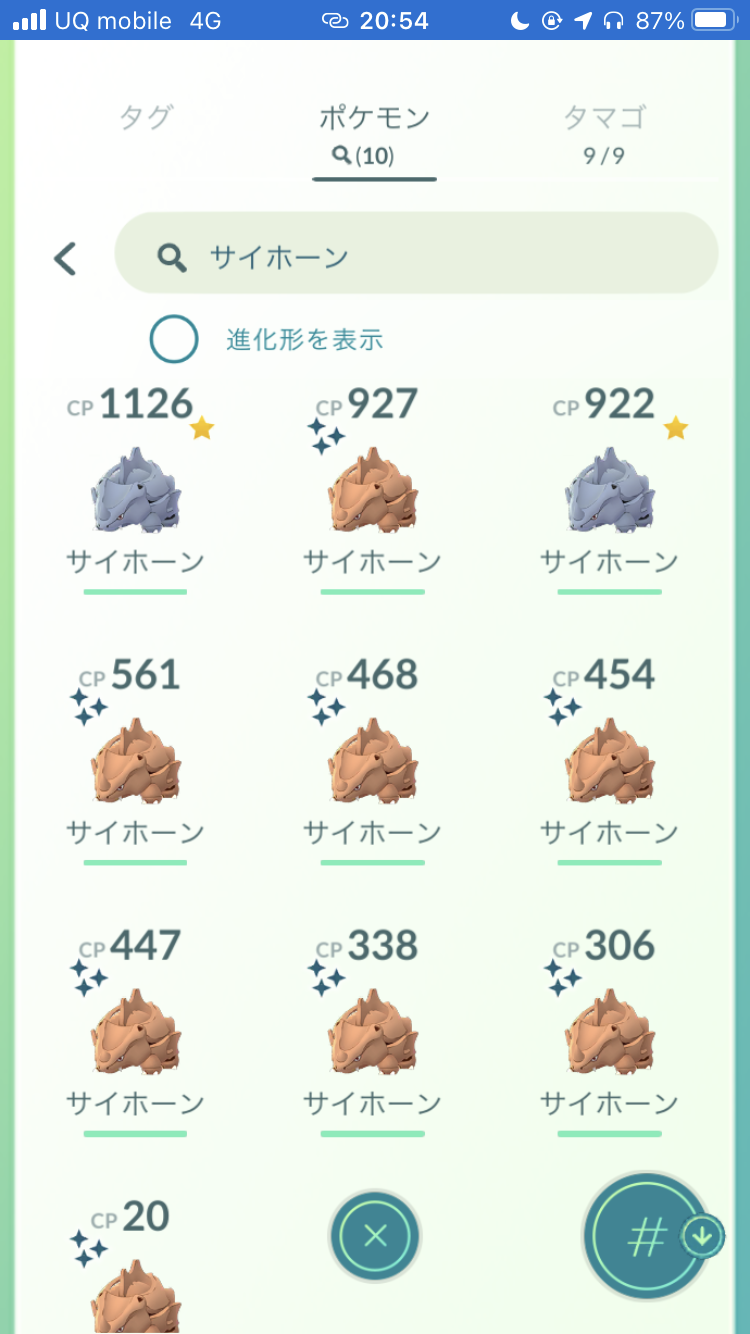Open the sort order button

click(x=647, y=1237)
